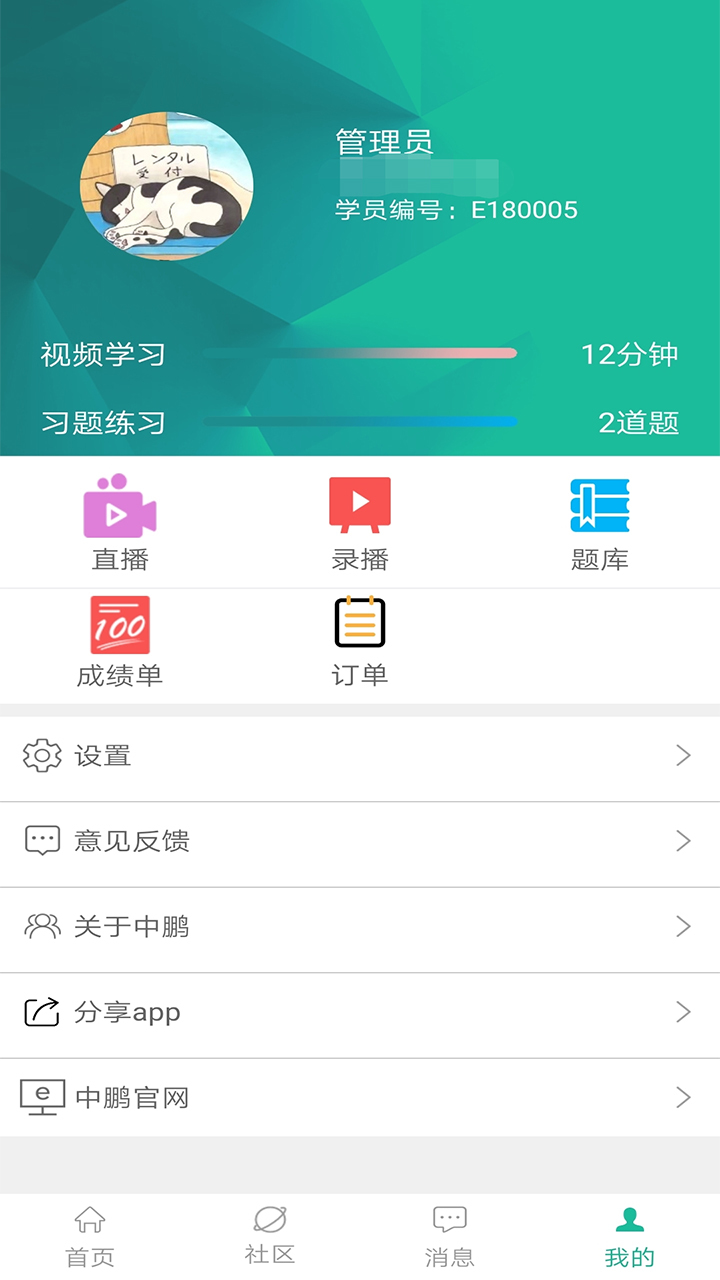View the 成绩单 score report
This screenshot has width=720, height=1280.
click(x=120, y=641)
